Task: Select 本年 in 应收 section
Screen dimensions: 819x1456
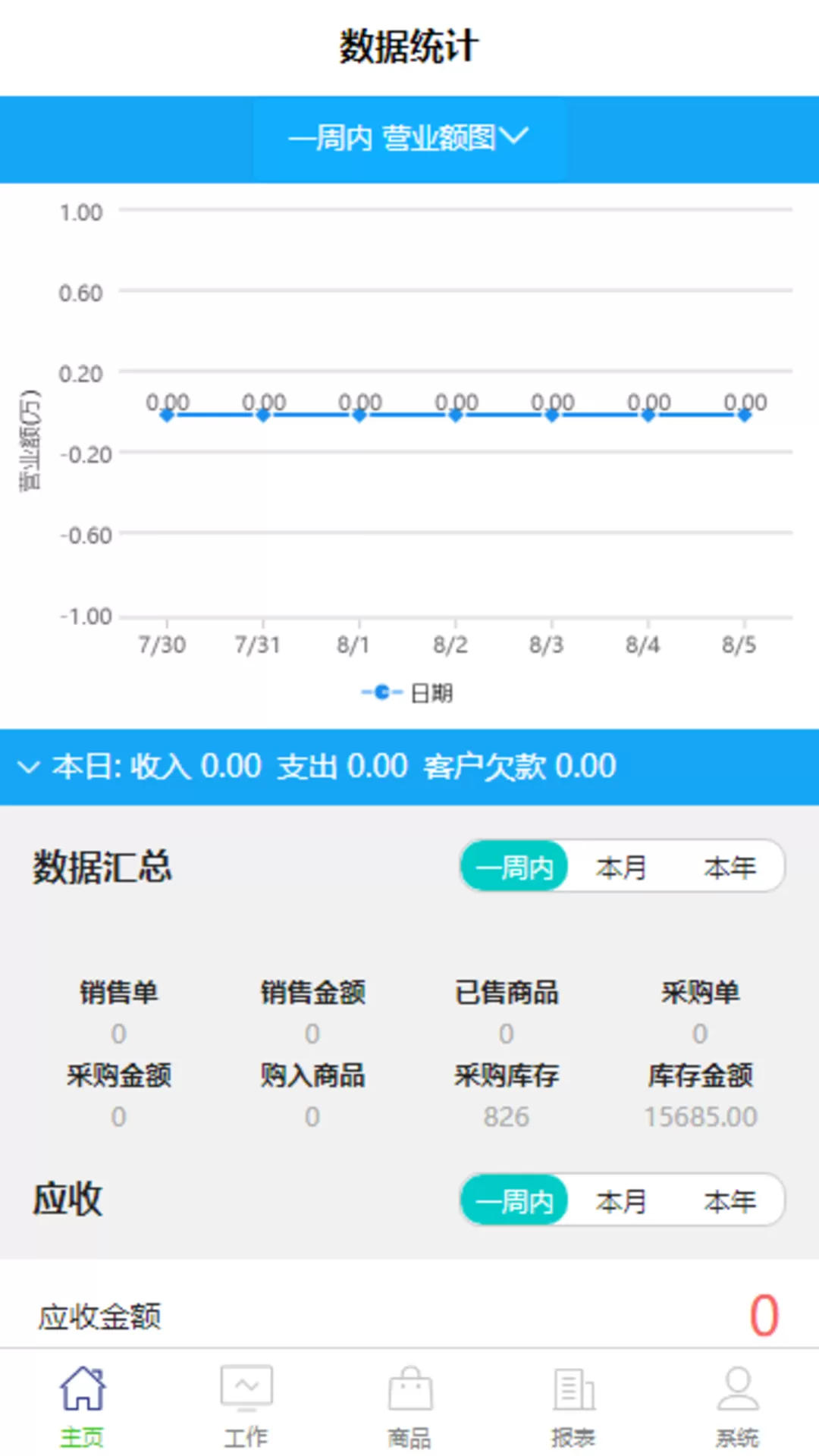Action: tap(730, 1200)
